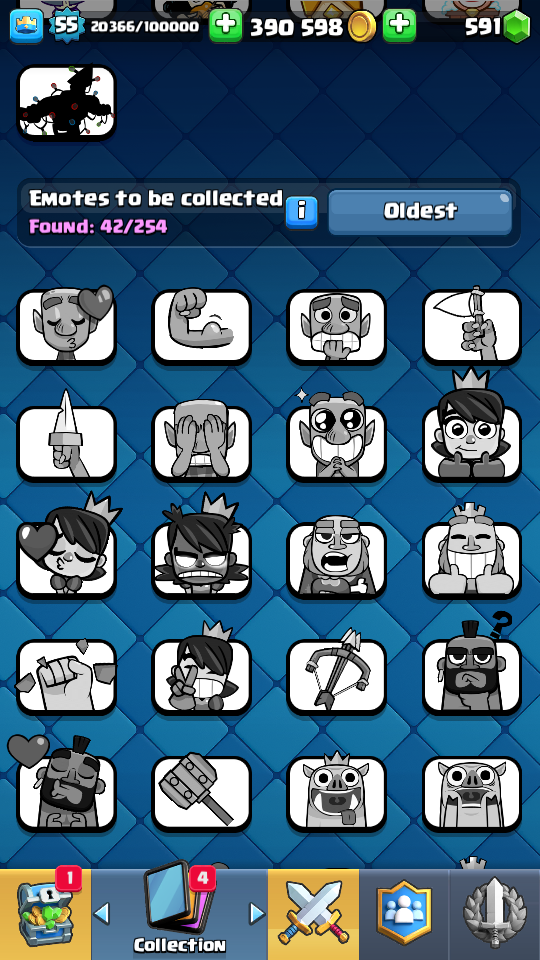Tap the right arrow beside Collection
Image resolution: width=540 pixels, height=960 pixels.
point(257,913)
